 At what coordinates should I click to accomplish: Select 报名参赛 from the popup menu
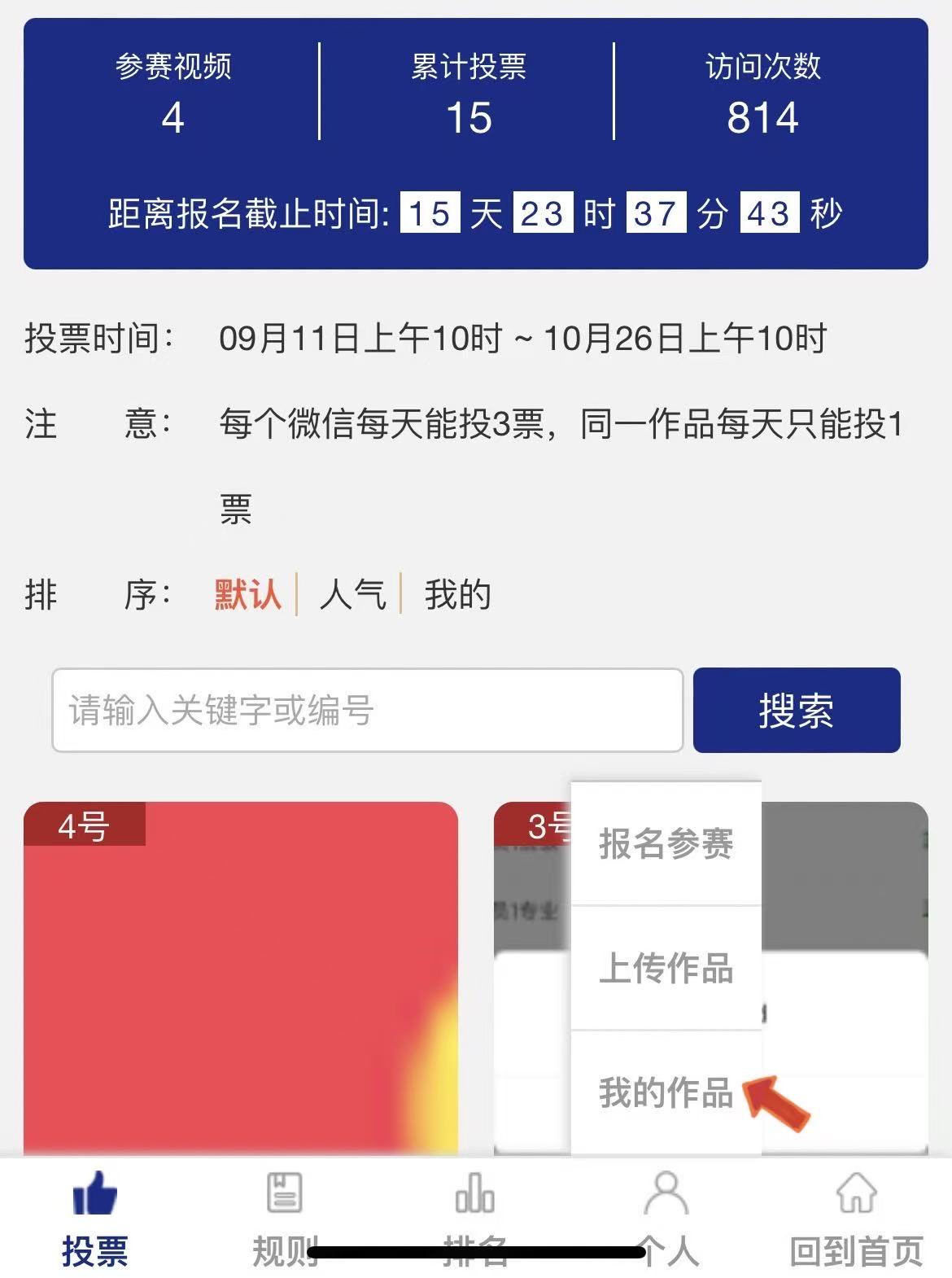click(x=666, y=843)
